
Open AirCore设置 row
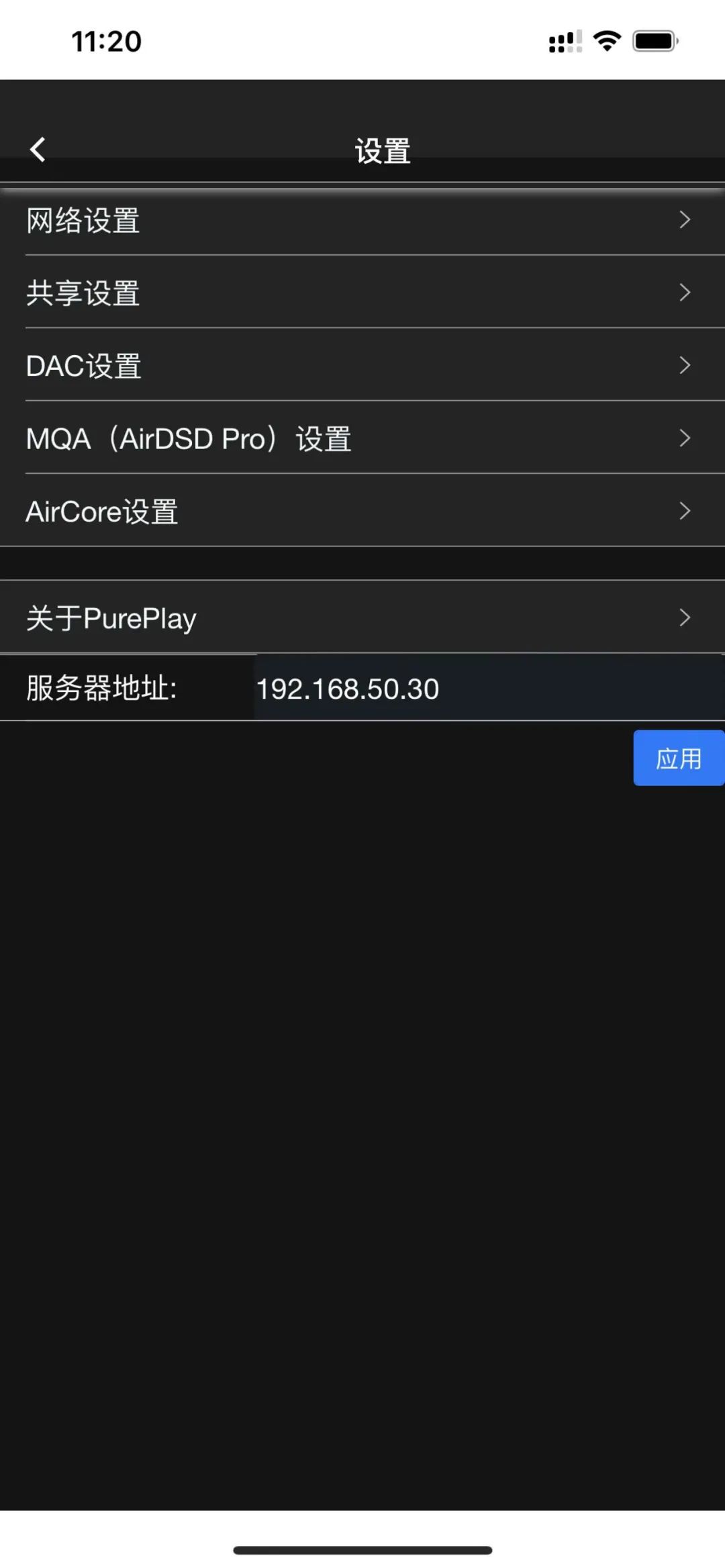(x=362, y=511)
